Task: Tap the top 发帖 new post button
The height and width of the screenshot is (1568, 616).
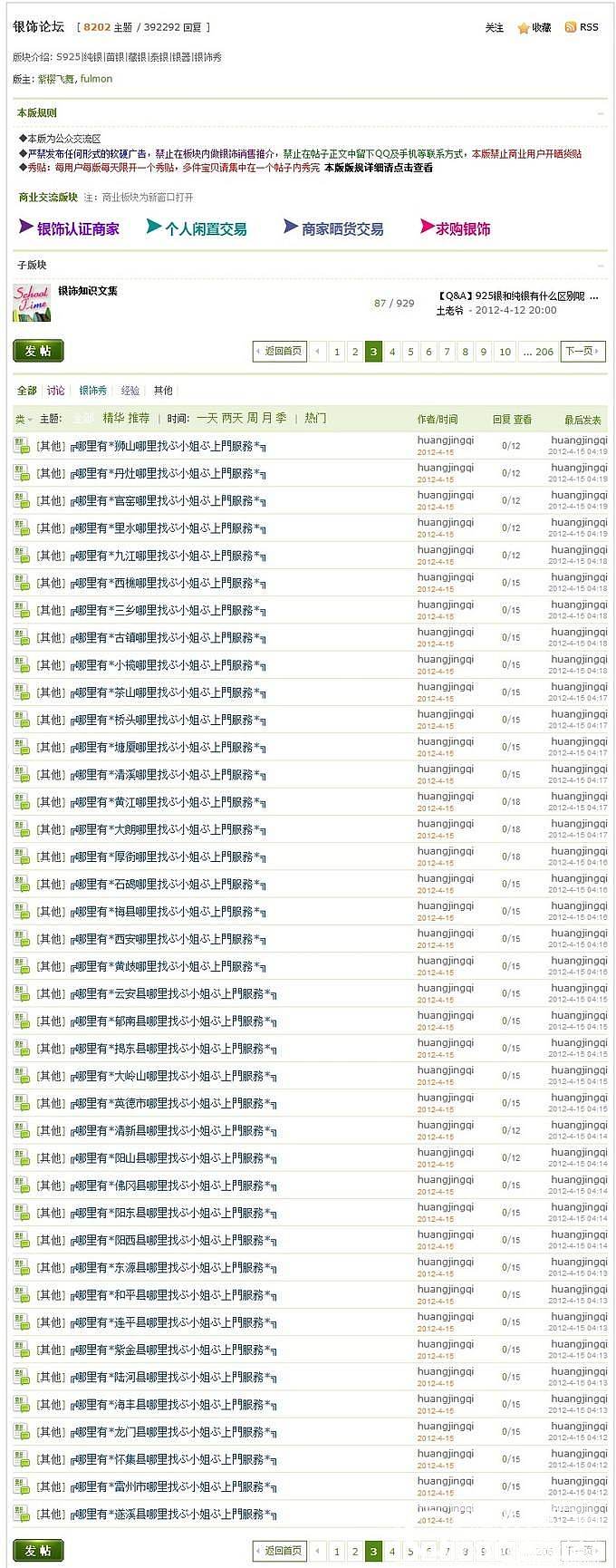Action: (x=38, y=351)
